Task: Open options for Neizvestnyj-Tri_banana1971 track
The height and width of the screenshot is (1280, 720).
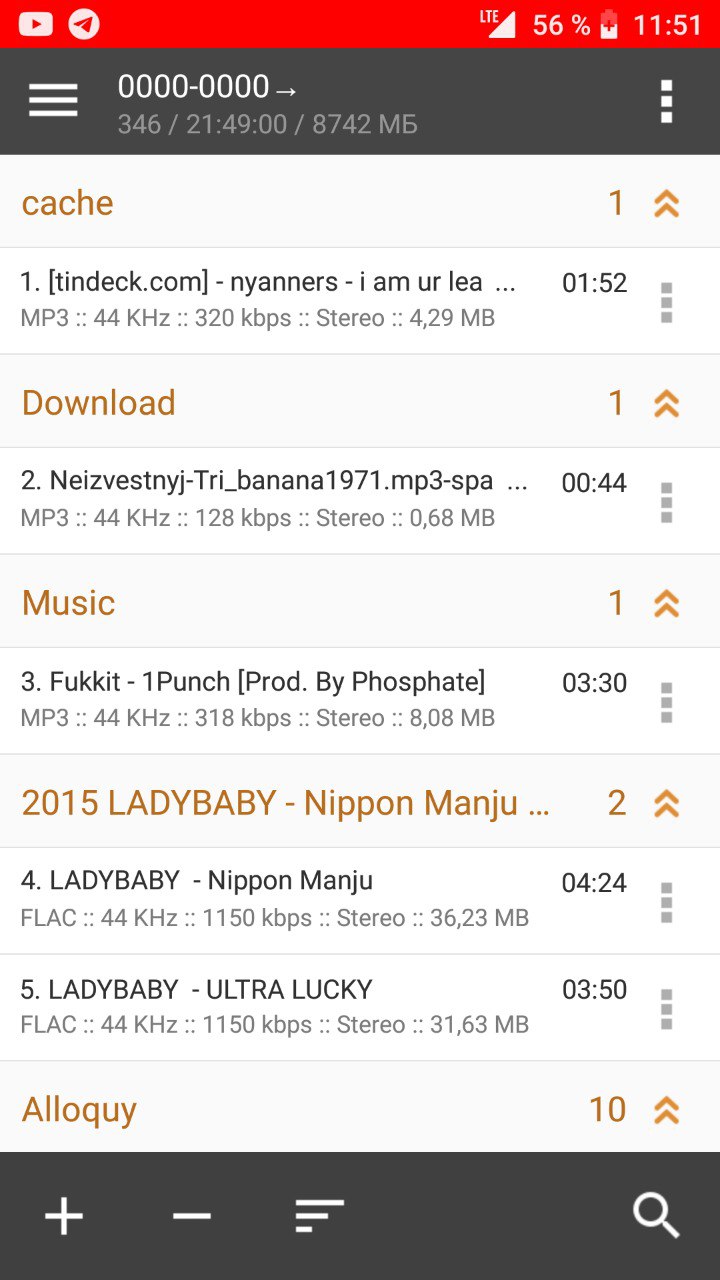Action: 667,502
